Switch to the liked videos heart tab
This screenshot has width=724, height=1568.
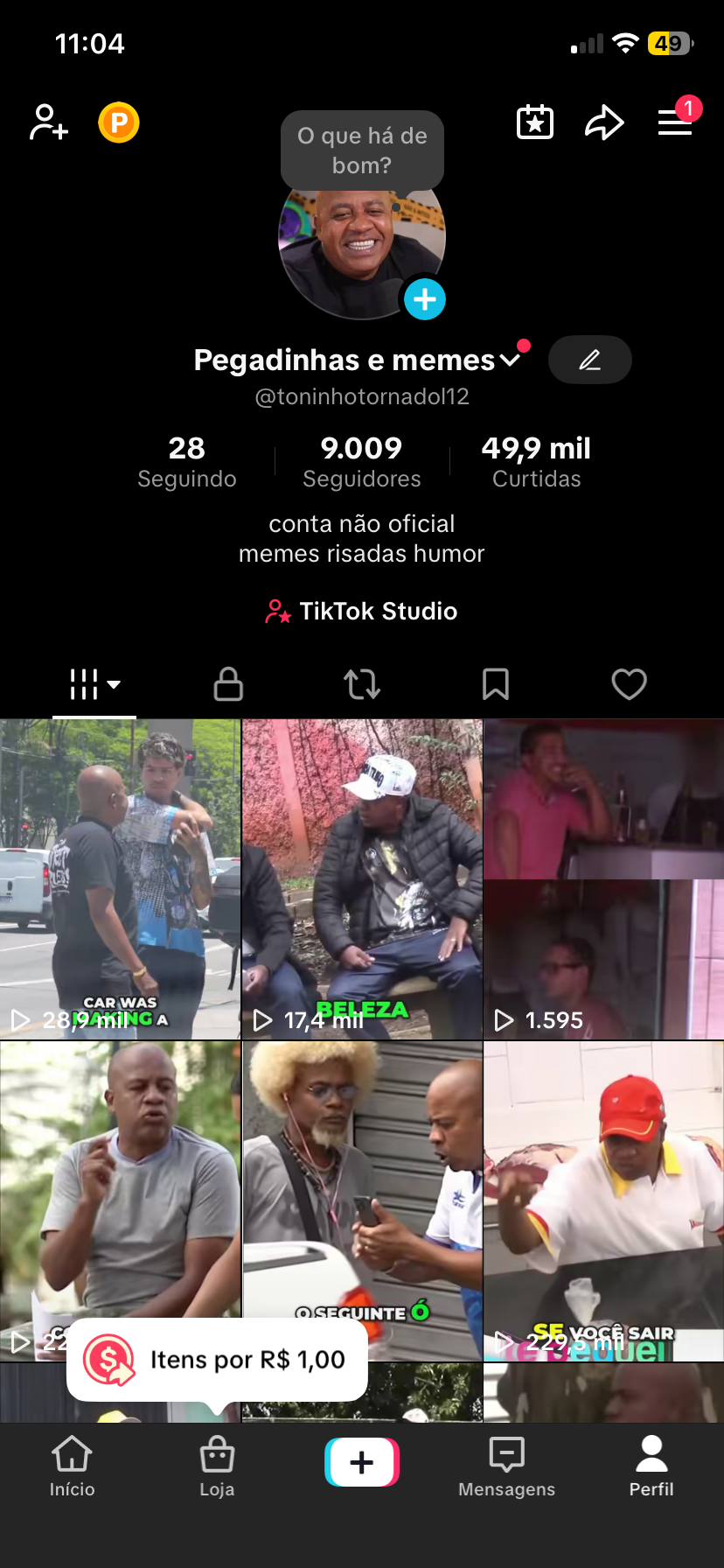(x=629, y=684)
